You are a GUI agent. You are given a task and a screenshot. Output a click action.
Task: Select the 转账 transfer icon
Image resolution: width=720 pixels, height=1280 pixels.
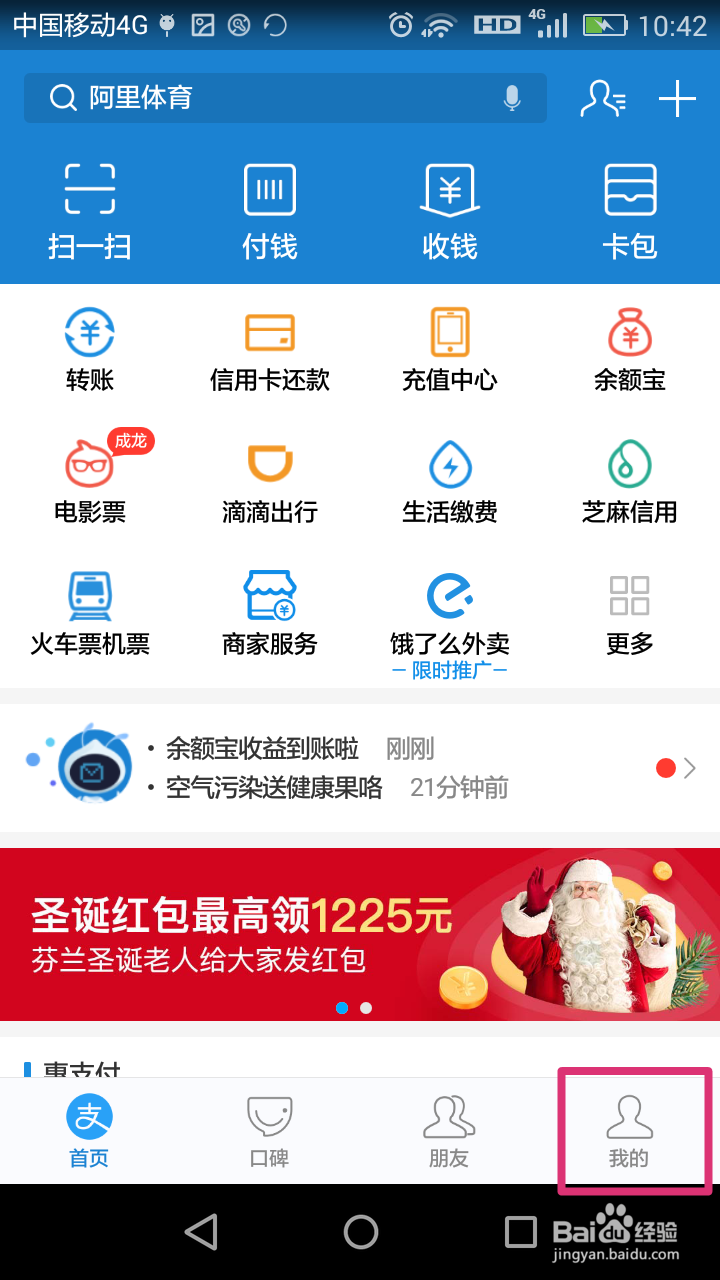89,347
